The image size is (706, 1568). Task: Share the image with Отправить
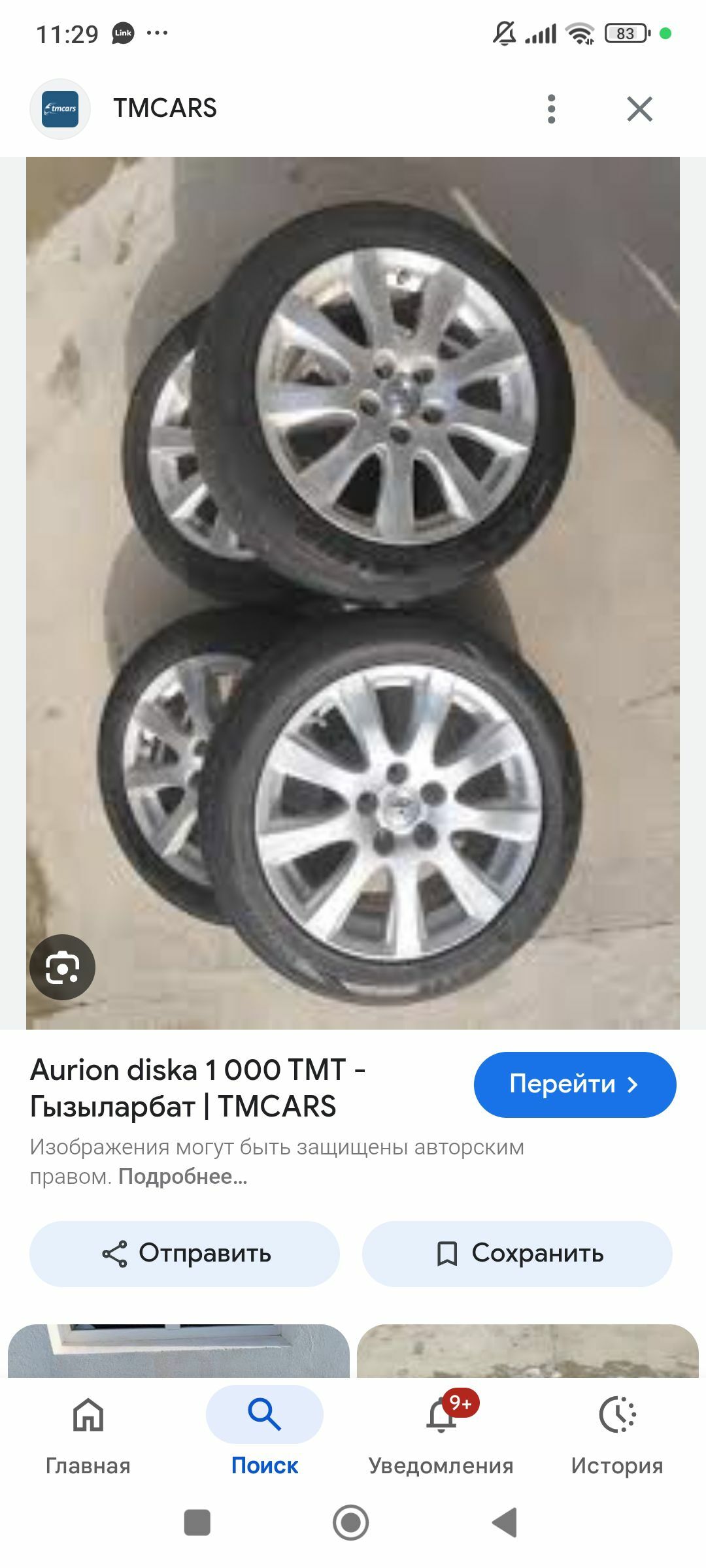coord(184,1254)
